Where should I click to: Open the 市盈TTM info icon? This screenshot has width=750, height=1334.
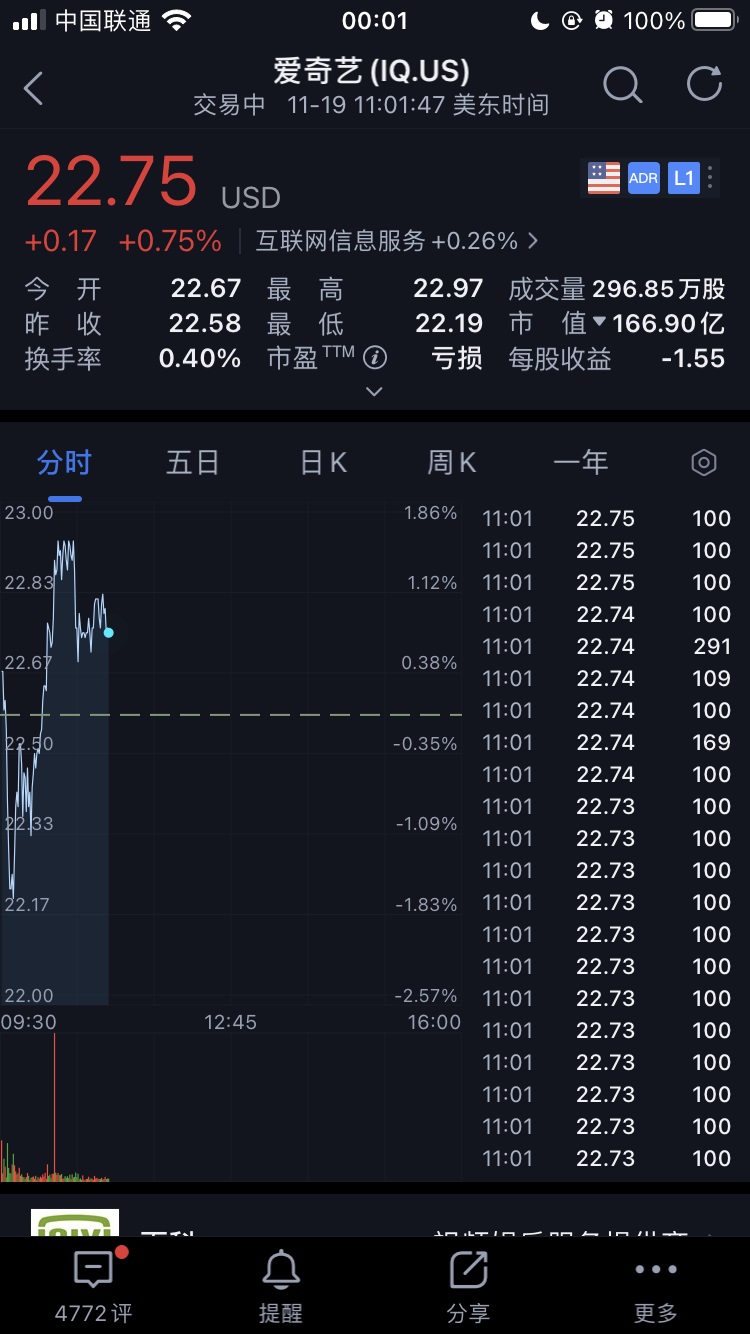[x=374, y=357]
